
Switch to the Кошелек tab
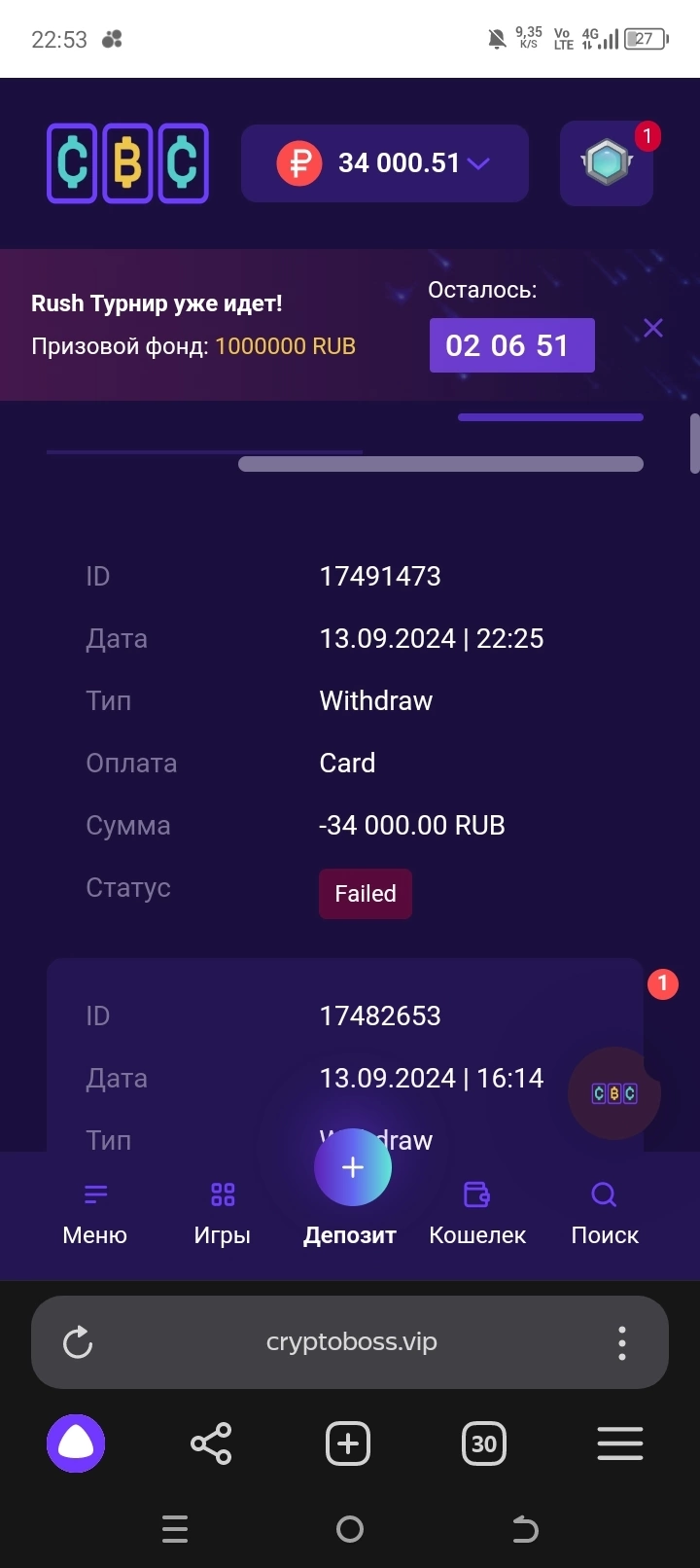[x=477, y=1213]
